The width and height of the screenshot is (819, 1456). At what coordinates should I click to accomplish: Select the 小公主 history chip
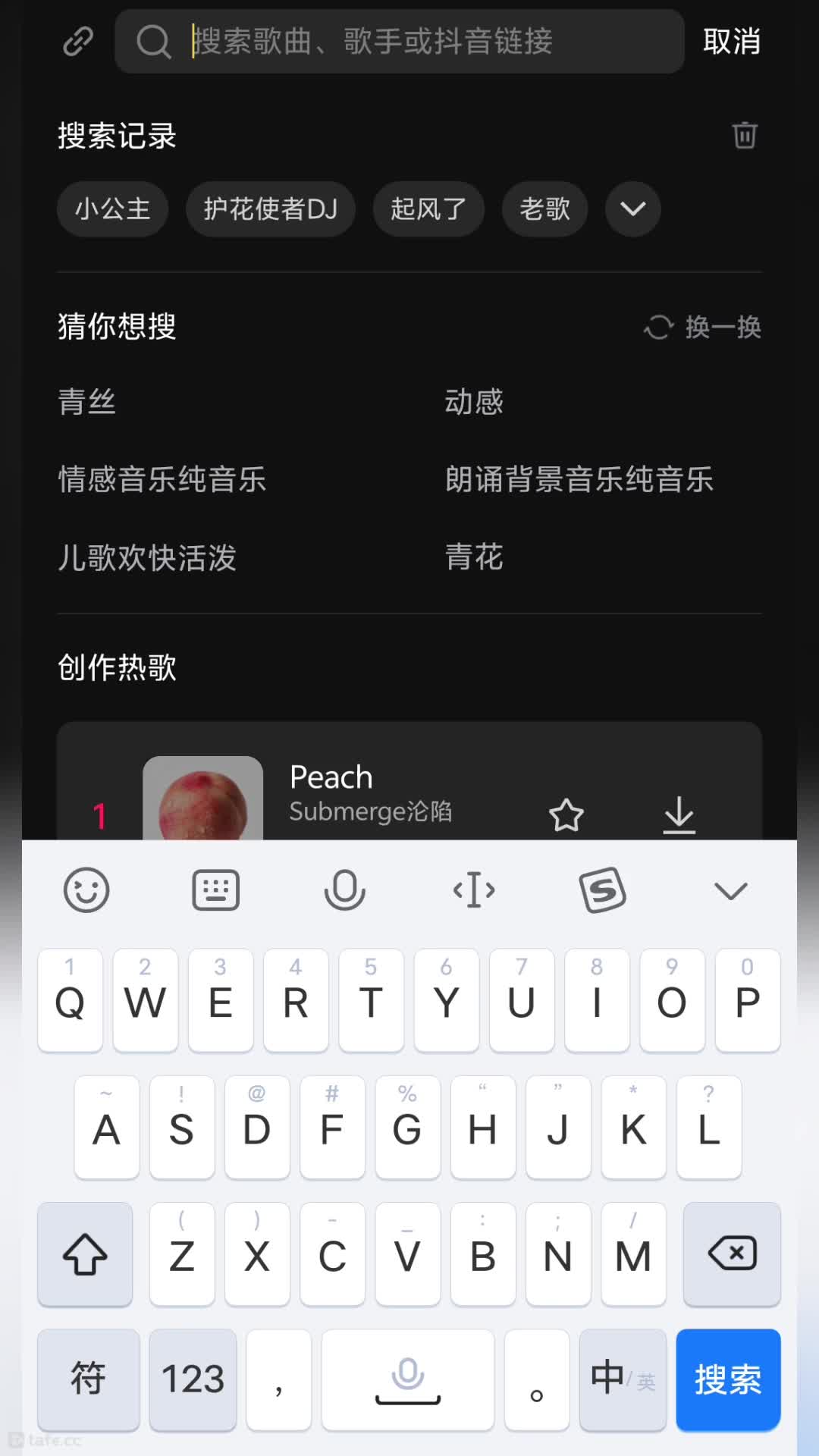(112, 209)
